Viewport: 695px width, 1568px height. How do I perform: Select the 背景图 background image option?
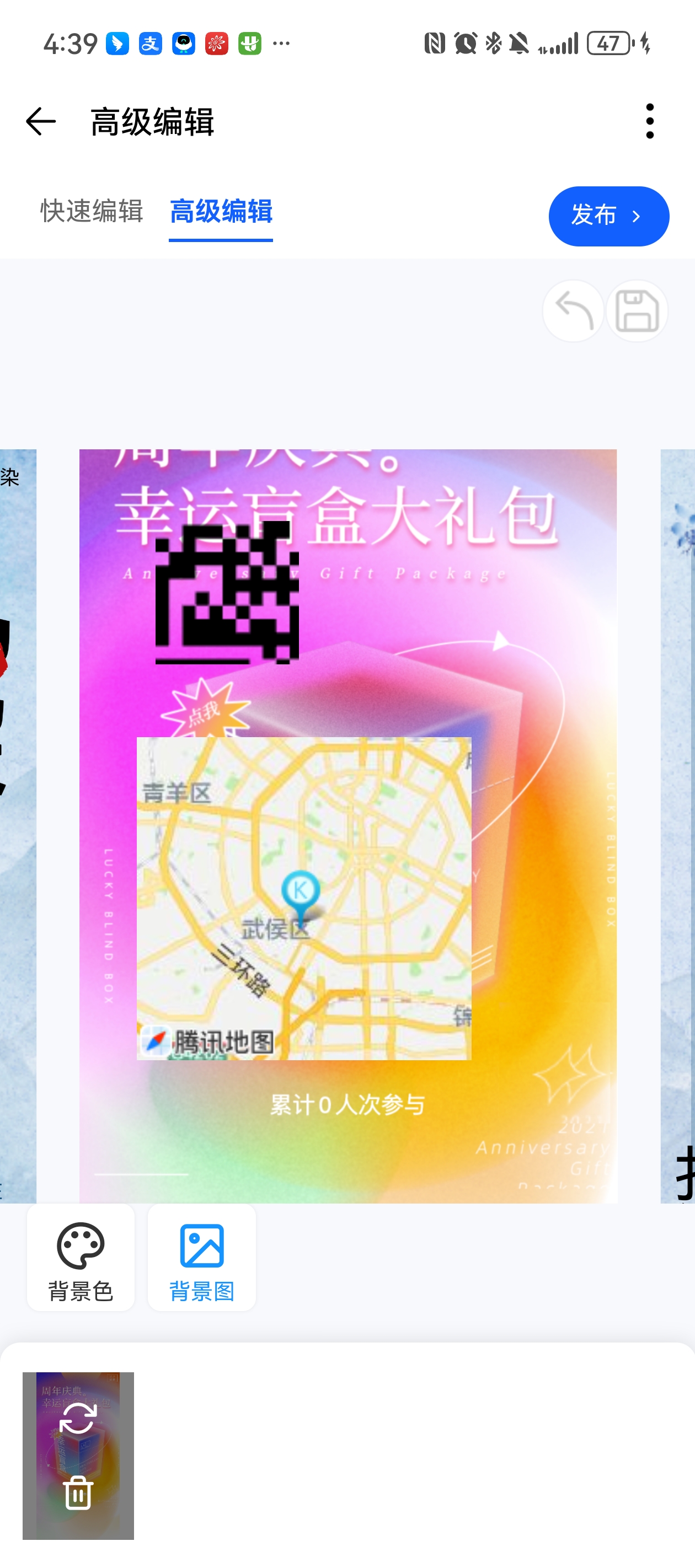[x=202, y=1257]
